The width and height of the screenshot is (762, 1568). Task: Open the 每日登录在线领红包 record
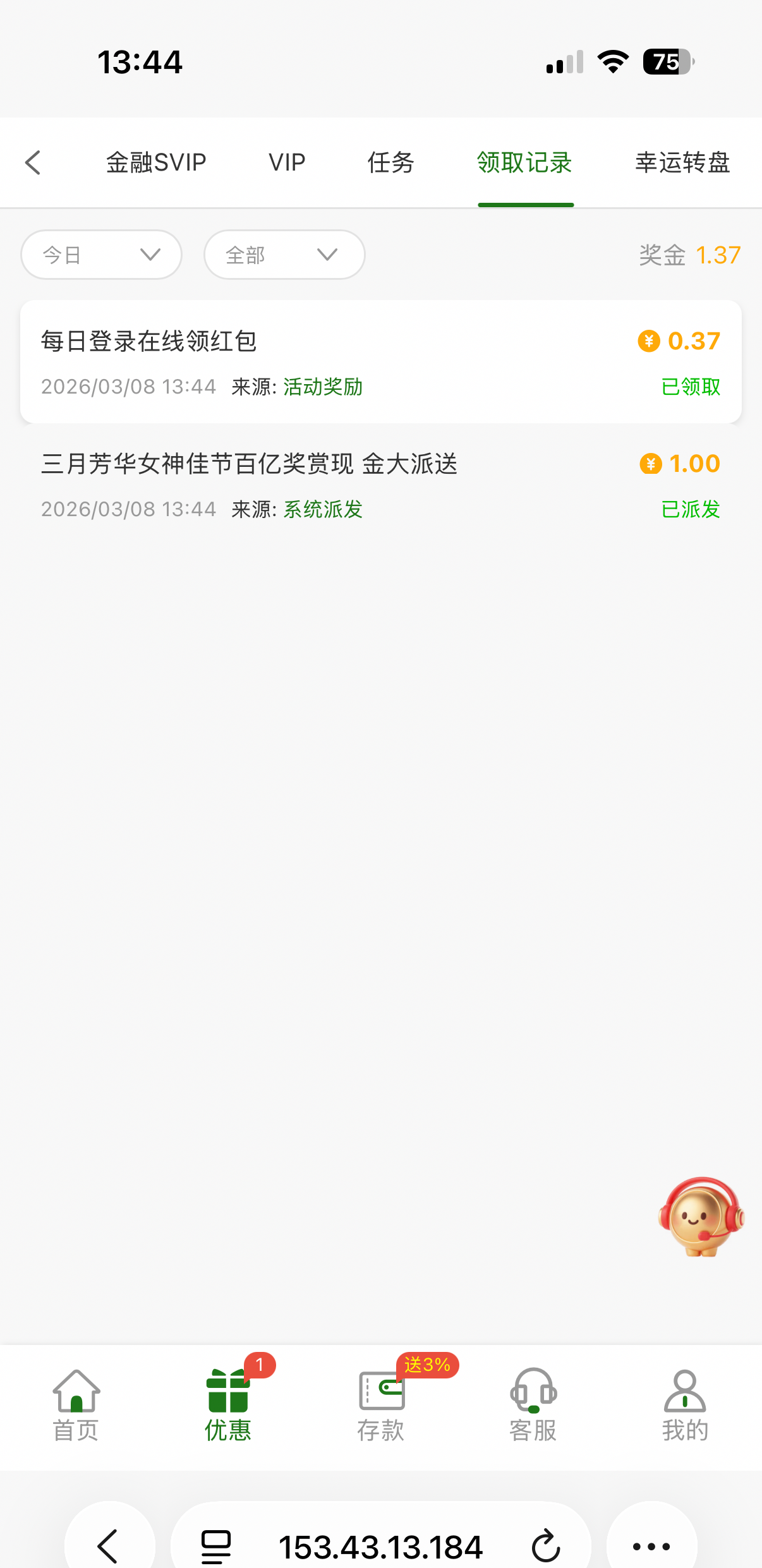[380, 362]
